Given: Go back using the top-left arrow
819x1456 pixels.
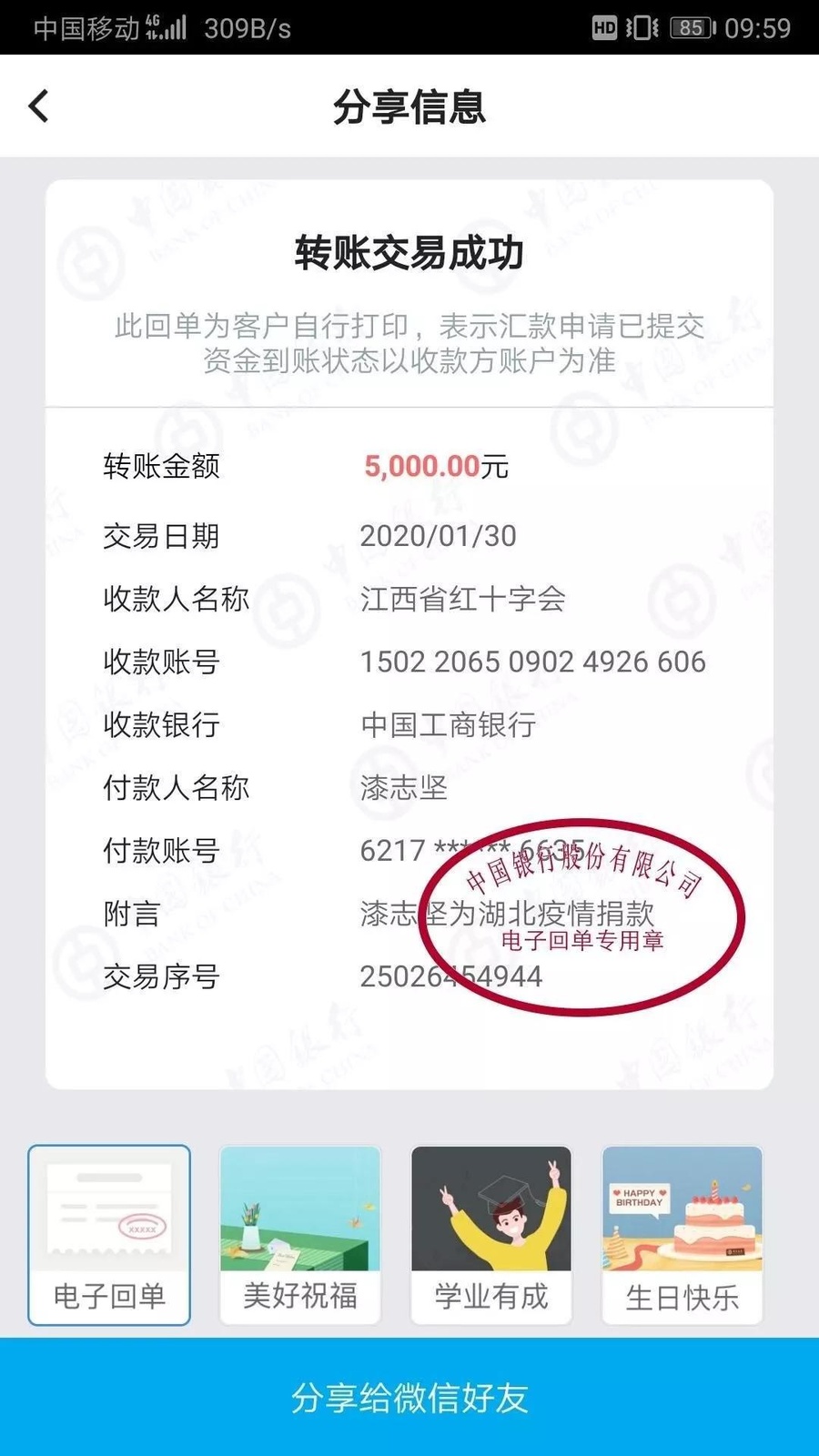Looking at the screenshot, I should (39, 106).
